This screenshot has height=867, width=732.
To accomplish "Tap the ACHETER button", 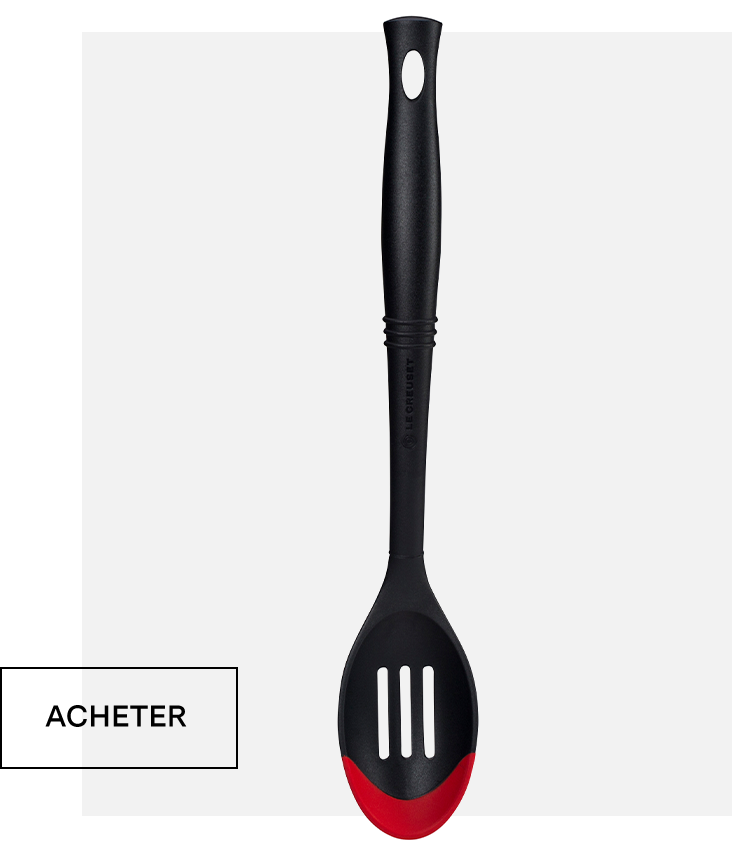I will click(118, 717).
